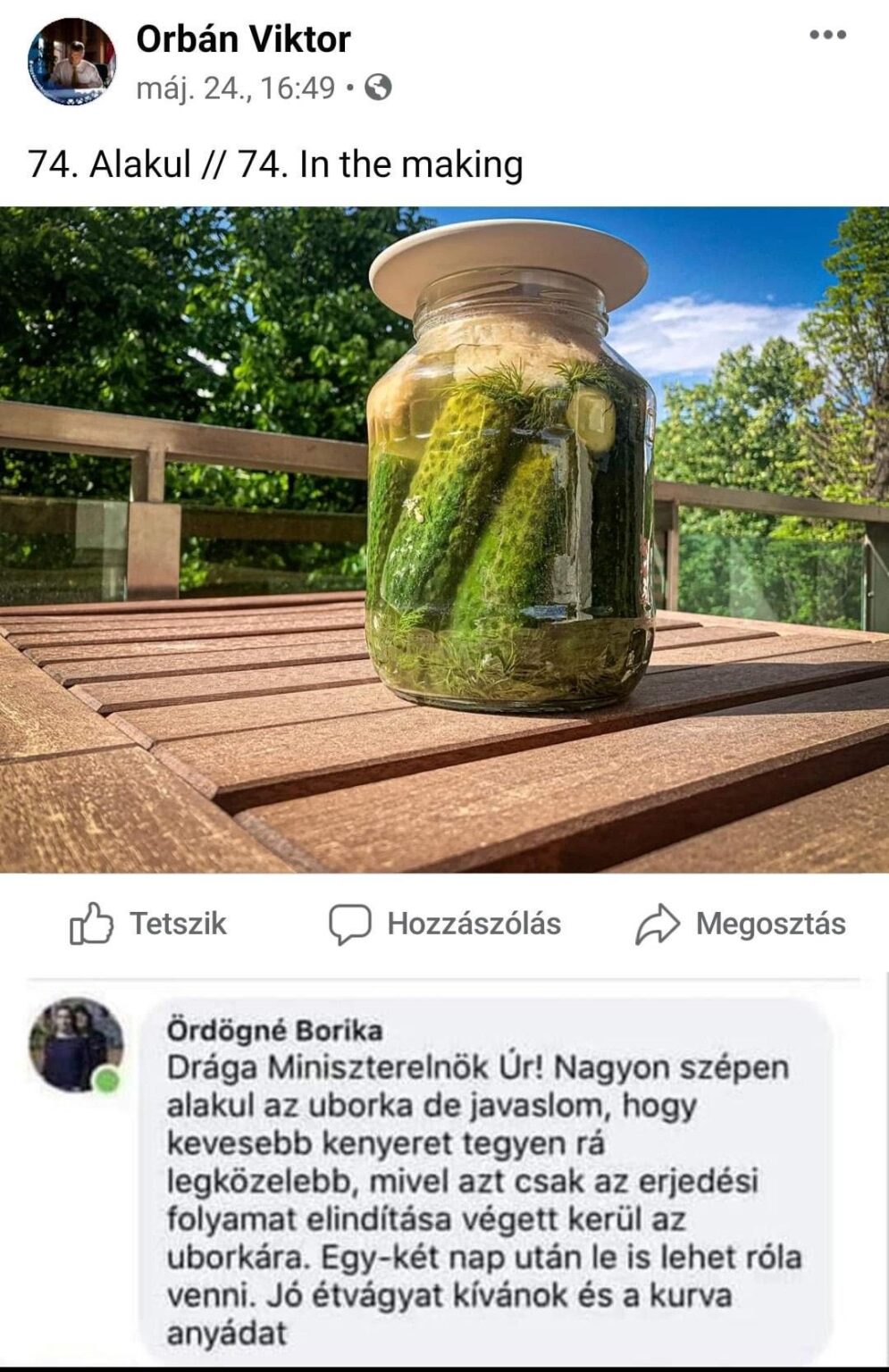The image size is (889, 1372).
Task: Open the pickle jar photo
Action: [x=444, y=536]
